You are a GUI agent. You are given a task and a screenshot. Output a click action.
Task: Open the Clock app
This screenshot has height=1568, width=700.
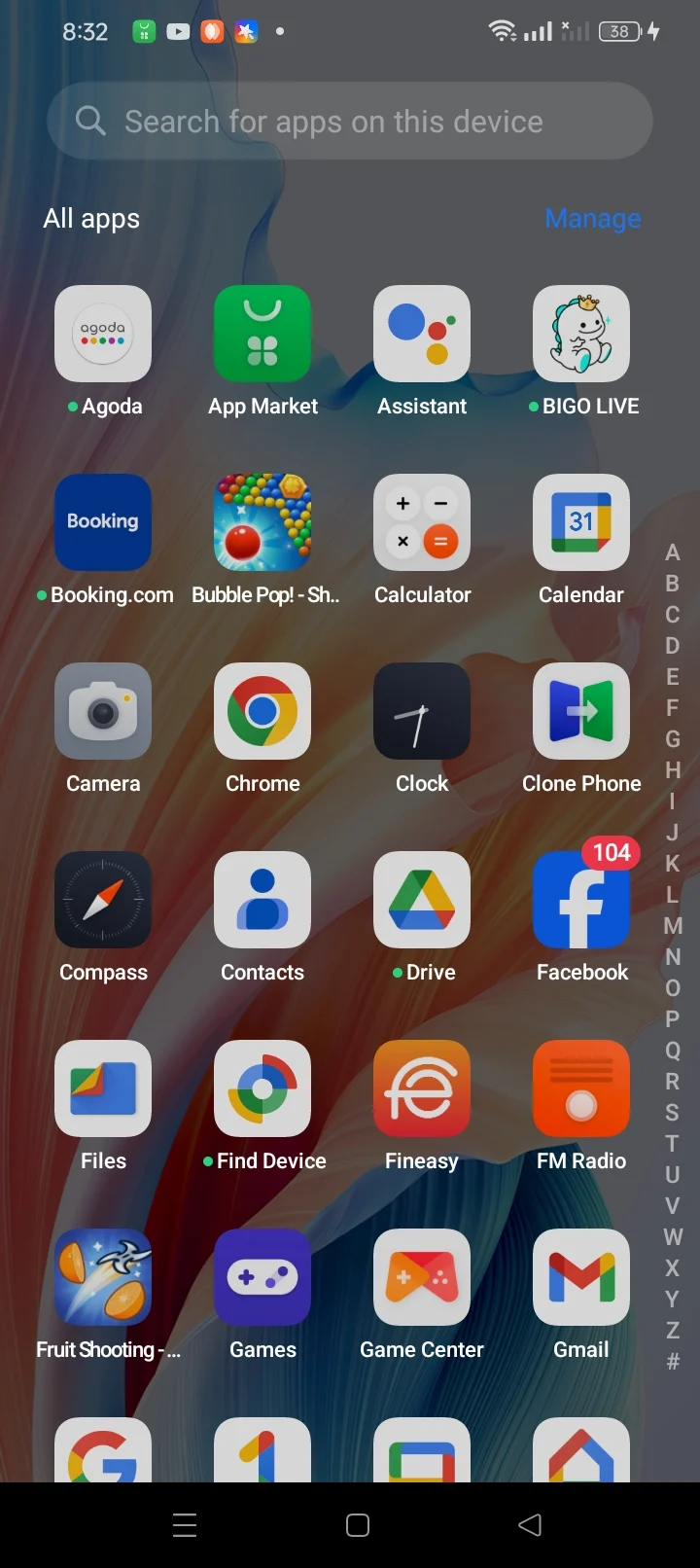422,711
